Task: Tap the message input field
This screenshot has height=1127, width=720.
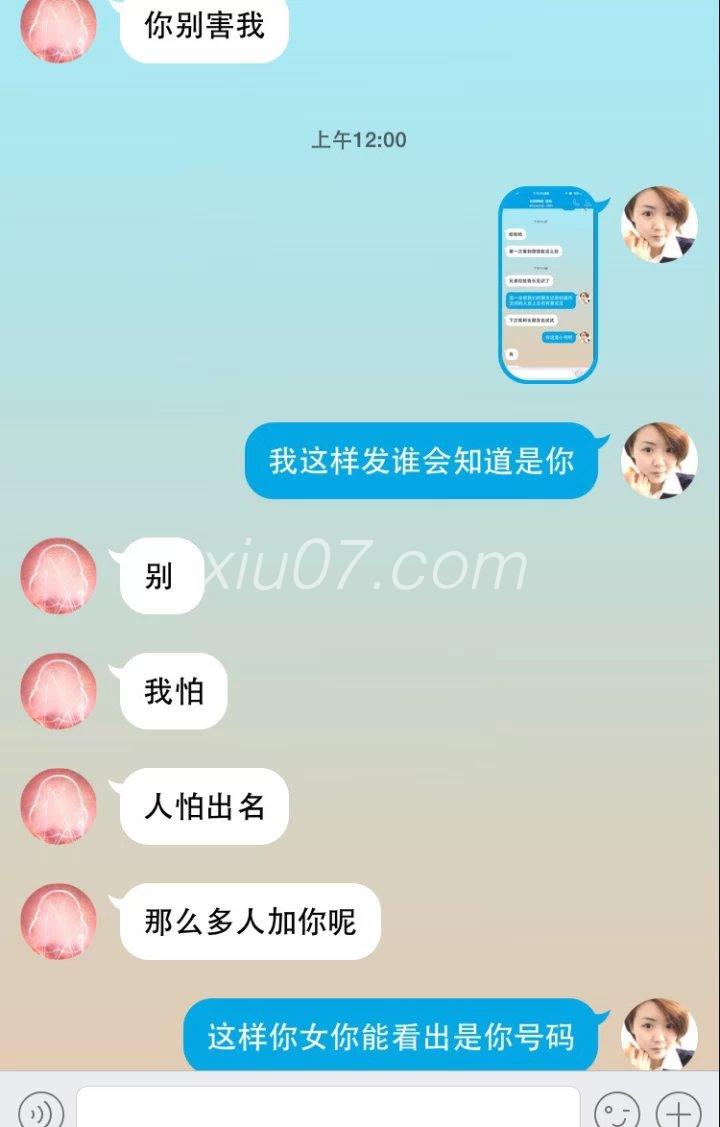Action: (328, 1108)
